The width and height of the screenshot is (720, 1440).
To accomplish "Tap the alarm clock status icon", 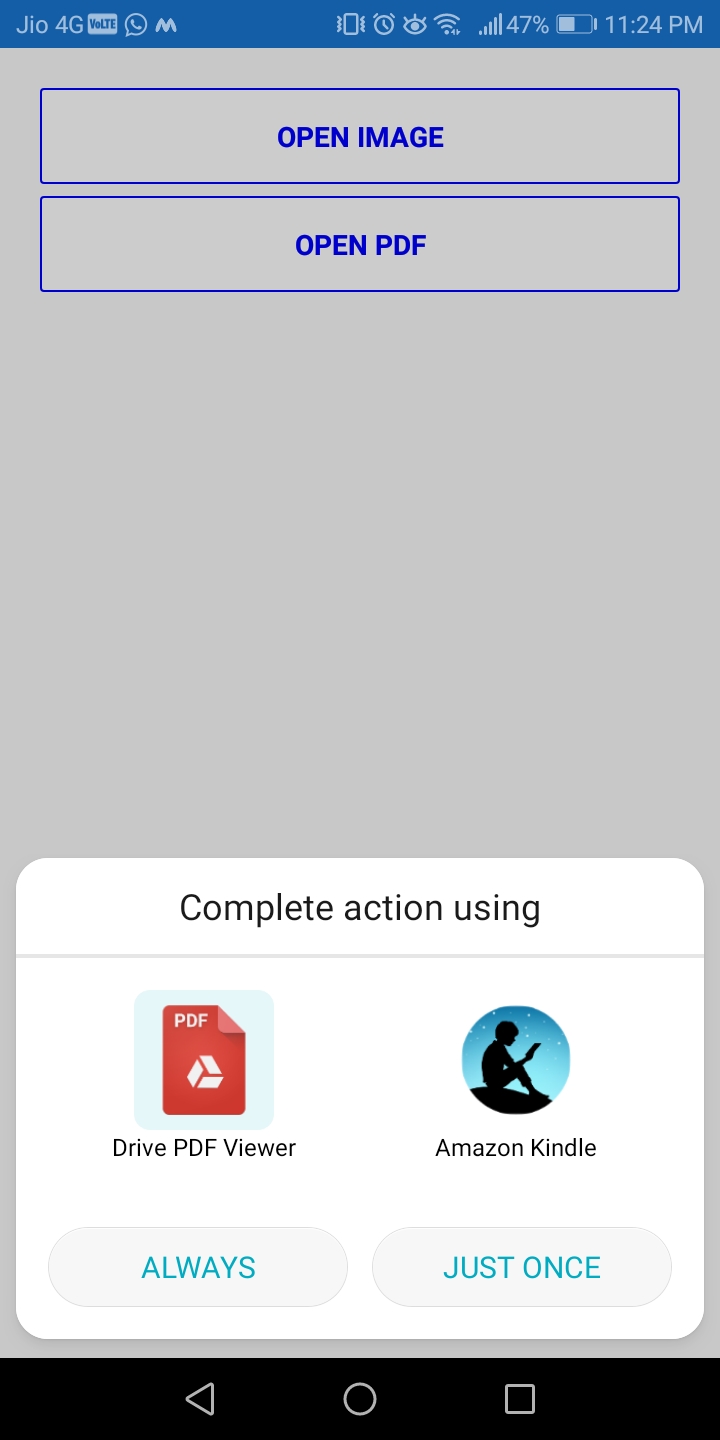I will pos(383,23).
